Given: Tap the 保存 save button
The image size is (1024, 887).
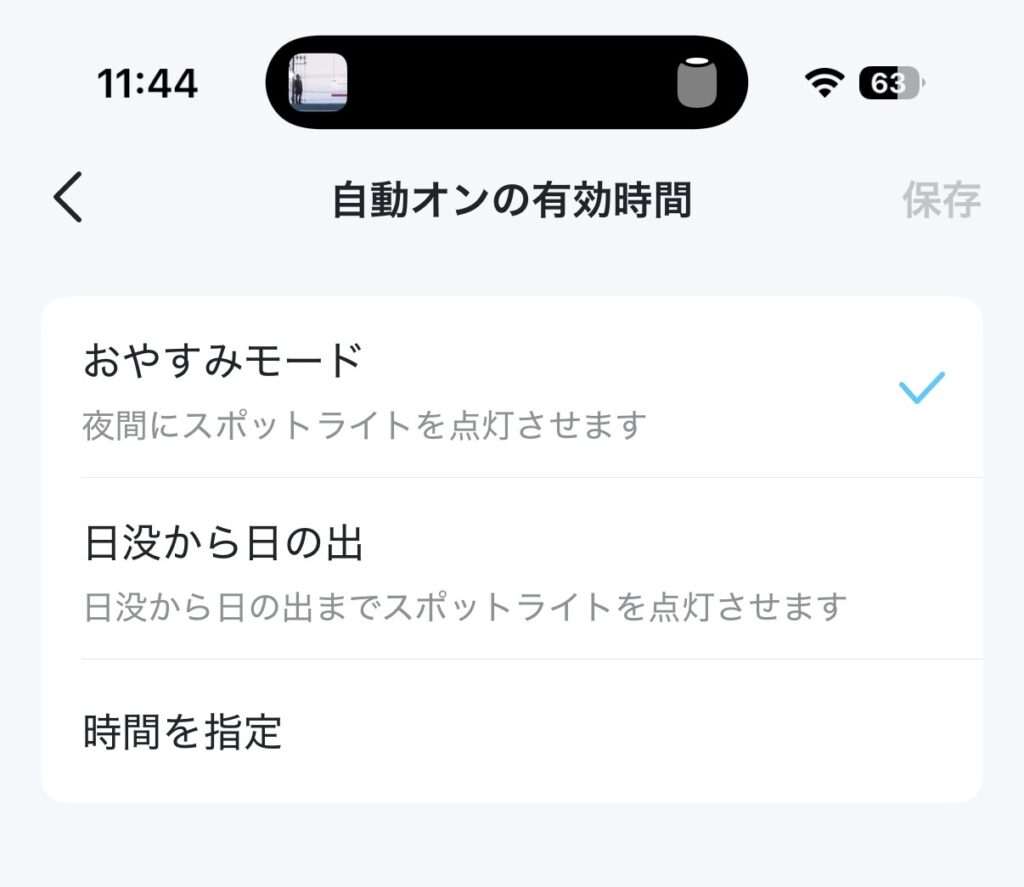Looking at the screenshot, I should tap(941, 200).
